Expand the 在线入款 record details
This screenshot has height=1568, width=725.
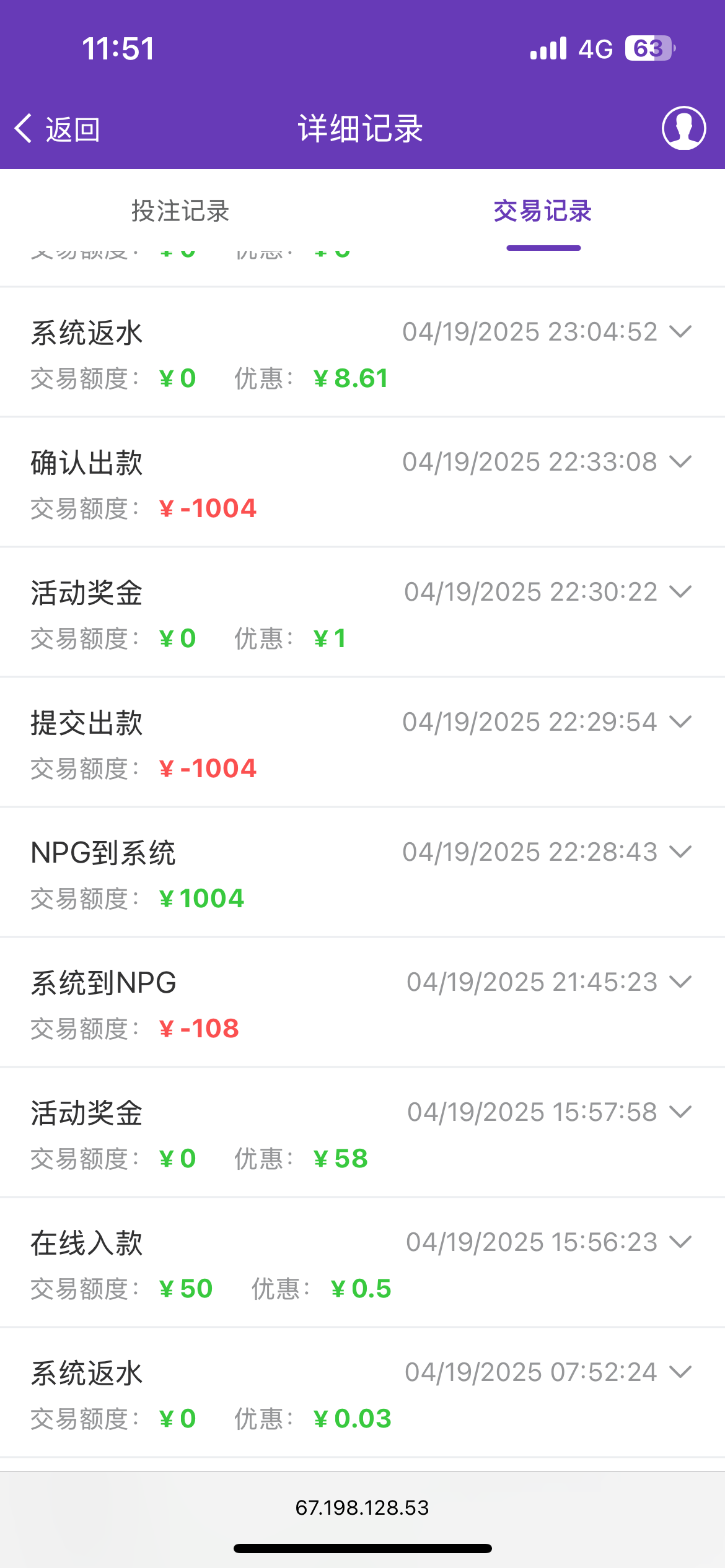tap(679, 1242)
